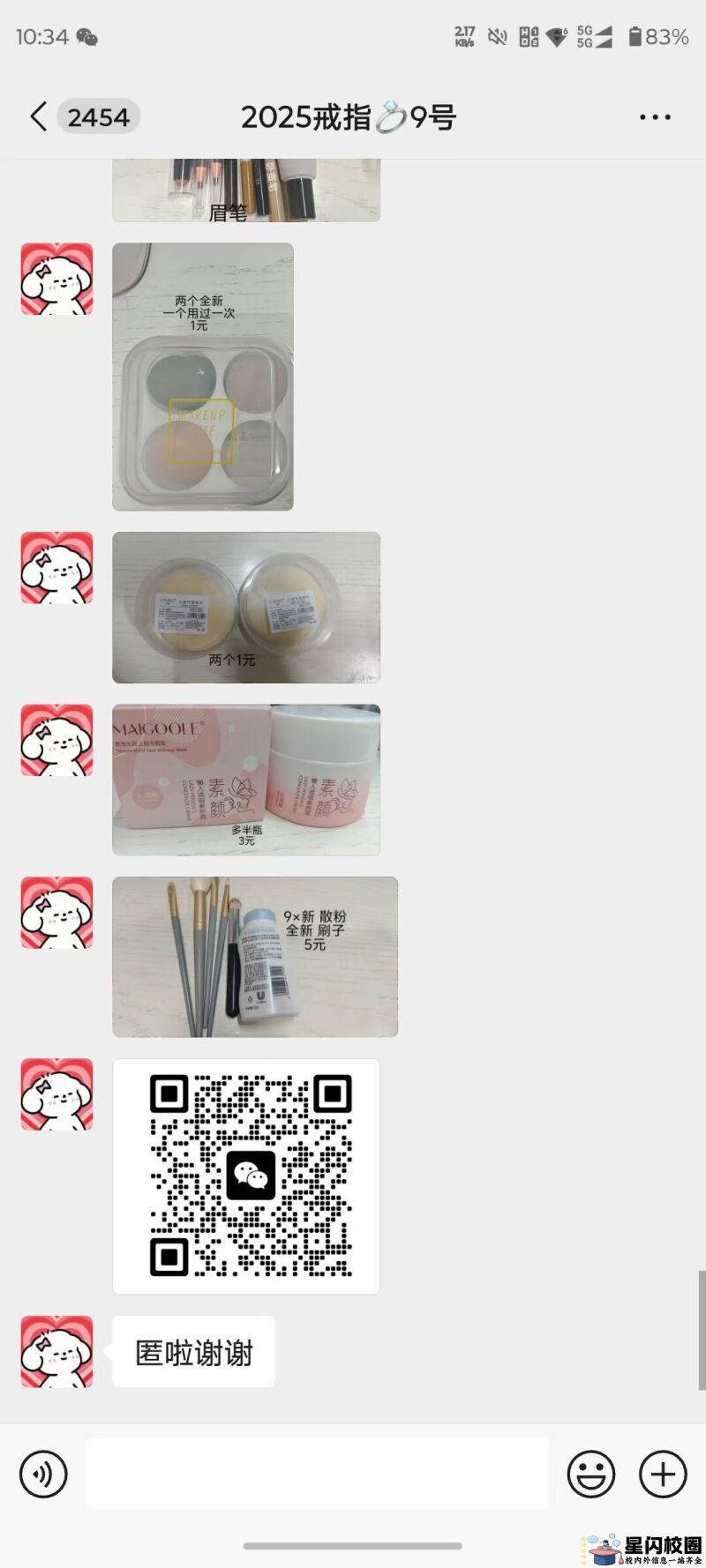Open the two powder puffs image

click(x=245, y=607)
